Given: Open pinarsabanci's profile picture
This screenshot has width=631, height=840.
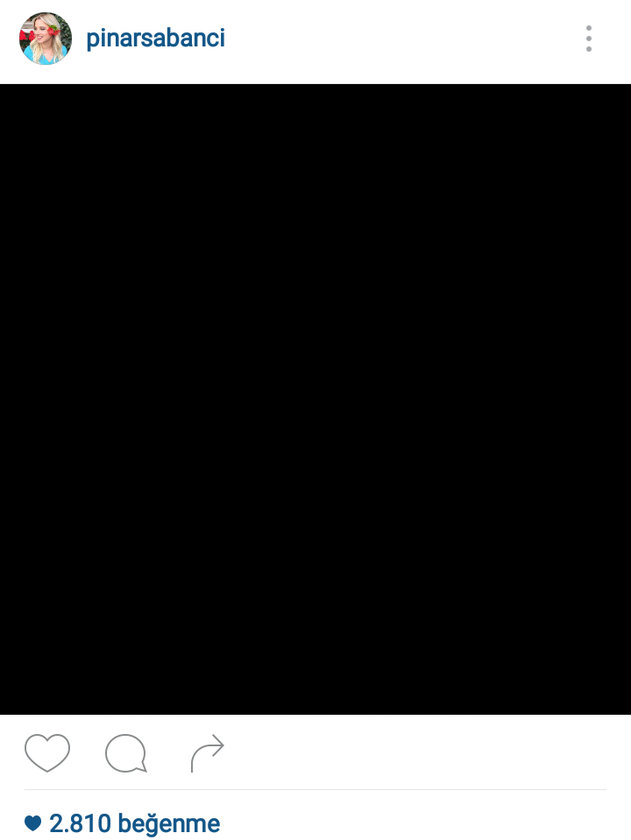Looking at the screenshot, I should tap(45, 39).
